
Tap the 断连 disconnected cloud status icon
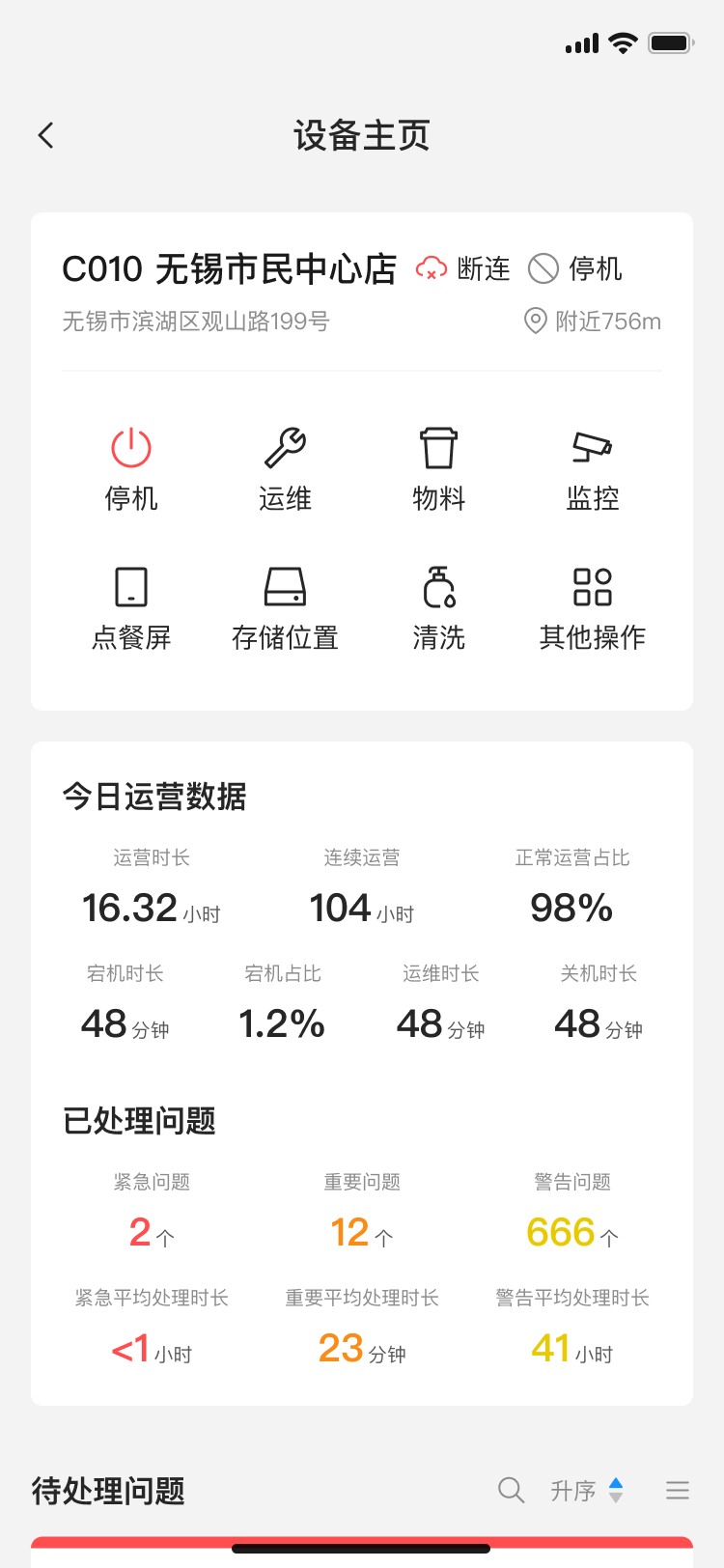[x=432, y=268]
